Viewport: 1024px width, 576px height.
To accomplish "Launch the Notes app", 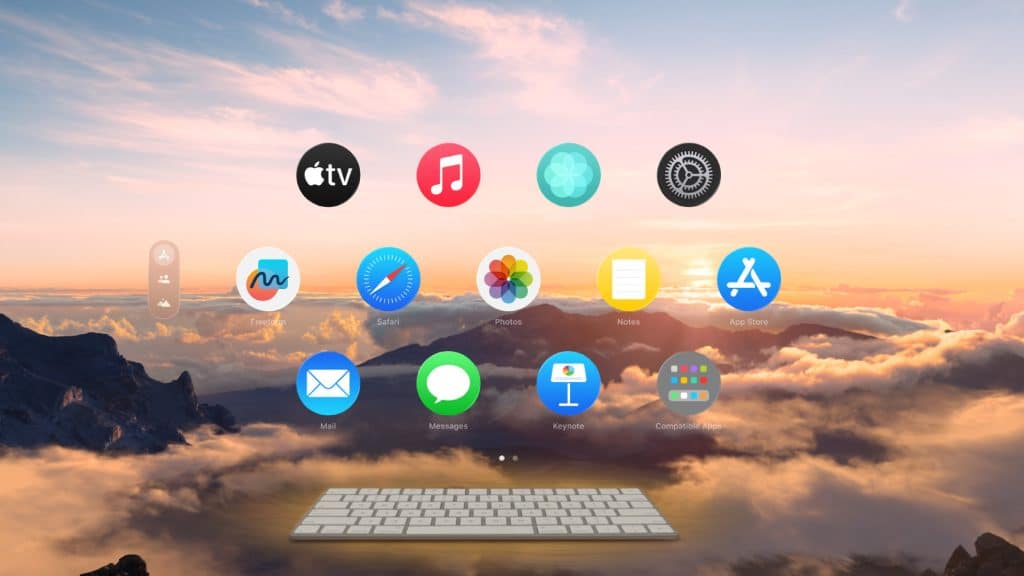I will 628,279.
